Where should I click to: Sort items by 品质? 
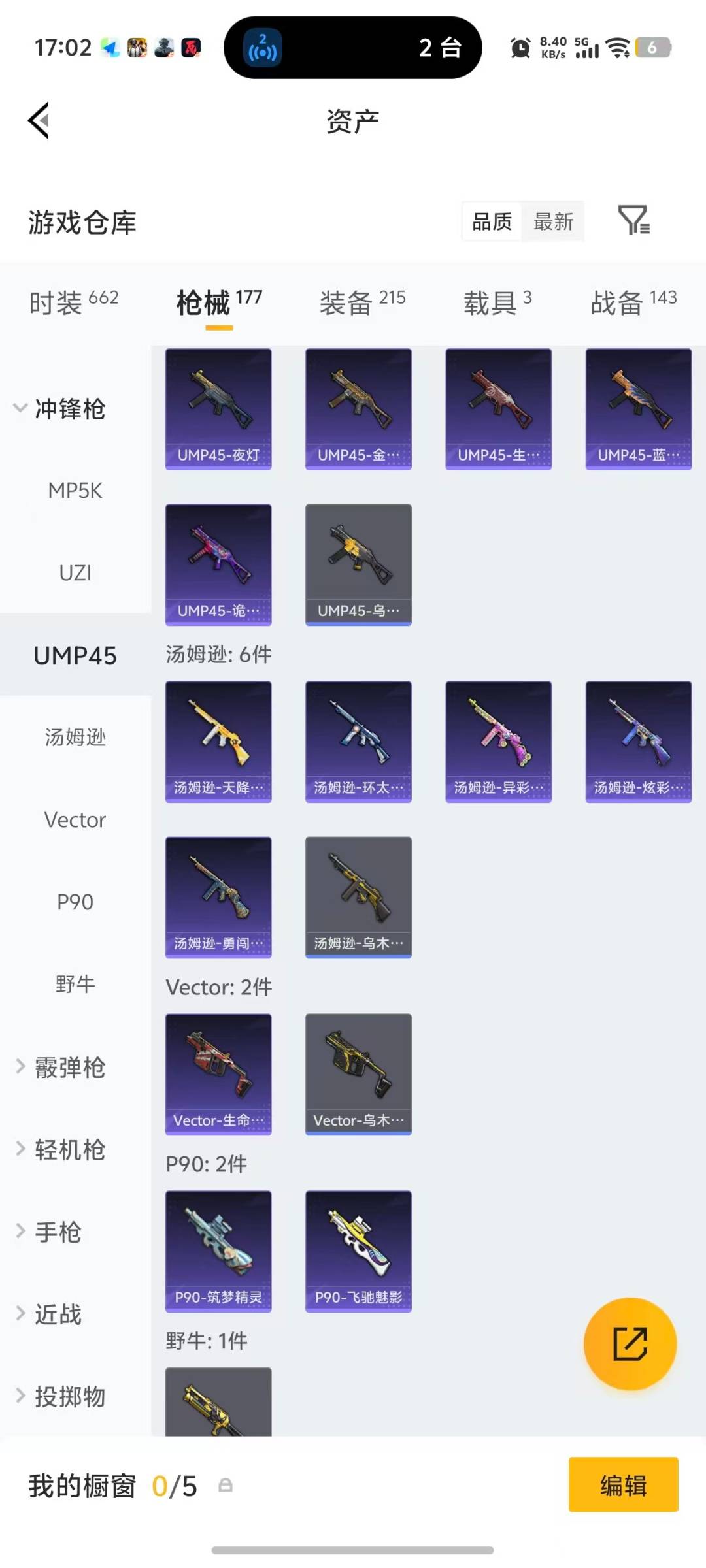point(492,222)
